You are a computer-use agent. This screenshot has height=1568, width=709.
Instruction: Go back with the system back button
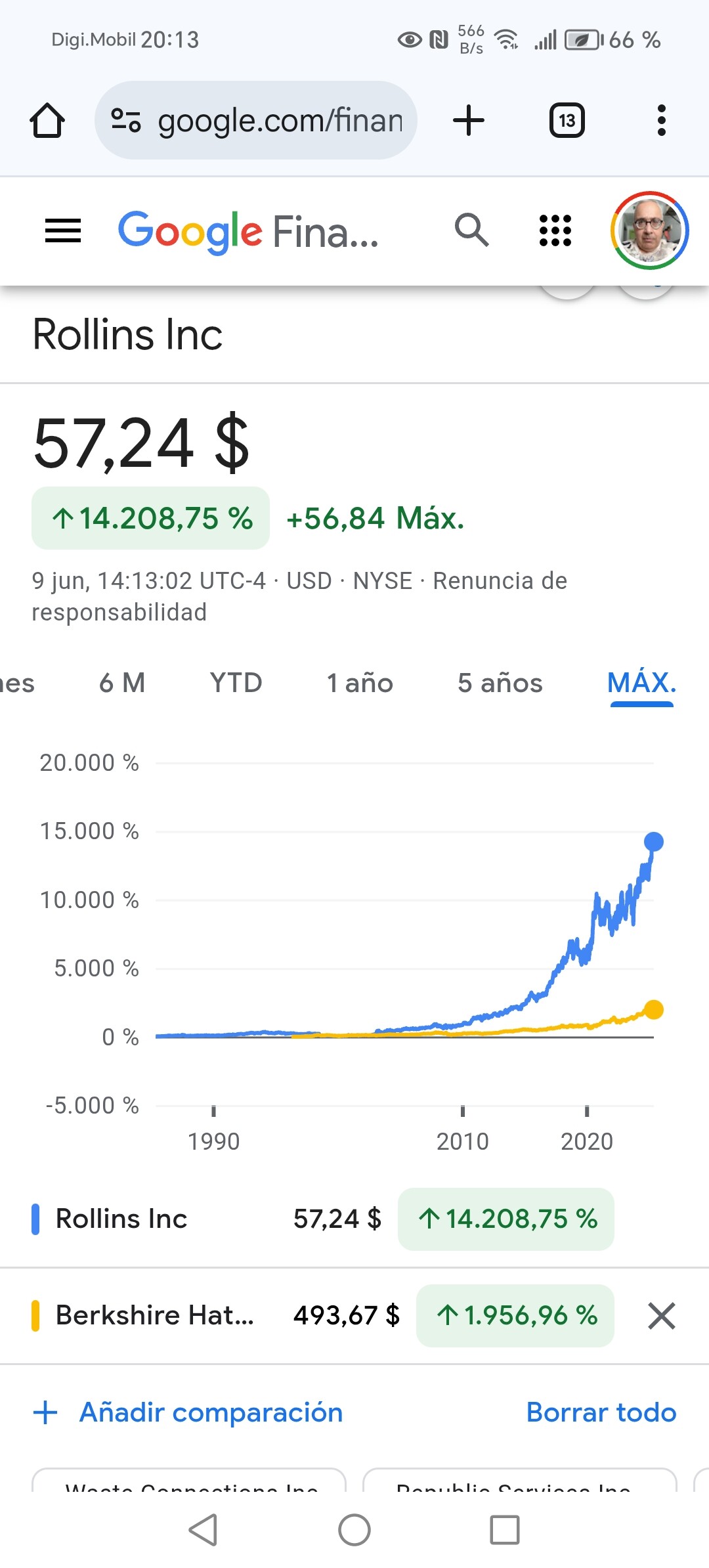pos(203,1530)
